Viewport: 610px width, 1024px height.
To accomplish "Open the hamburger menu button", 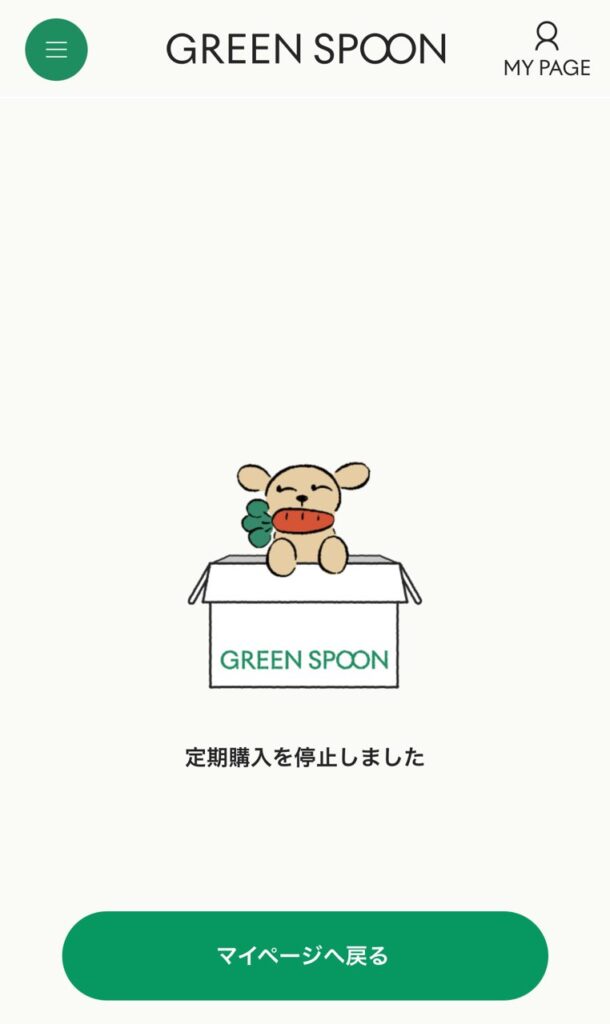I will [x=56, y=49].
